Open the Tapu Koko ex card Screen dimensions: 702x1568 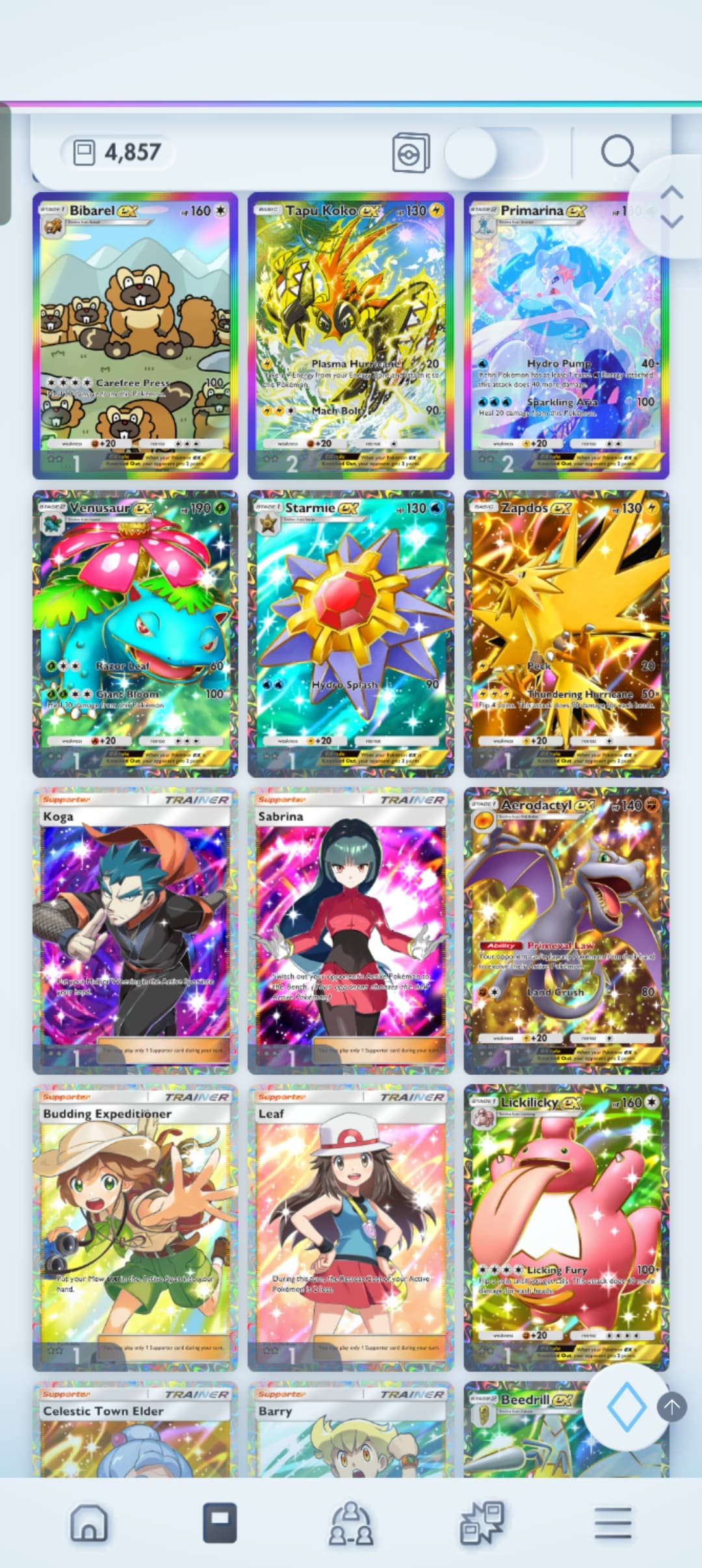(x=351, y=335)
